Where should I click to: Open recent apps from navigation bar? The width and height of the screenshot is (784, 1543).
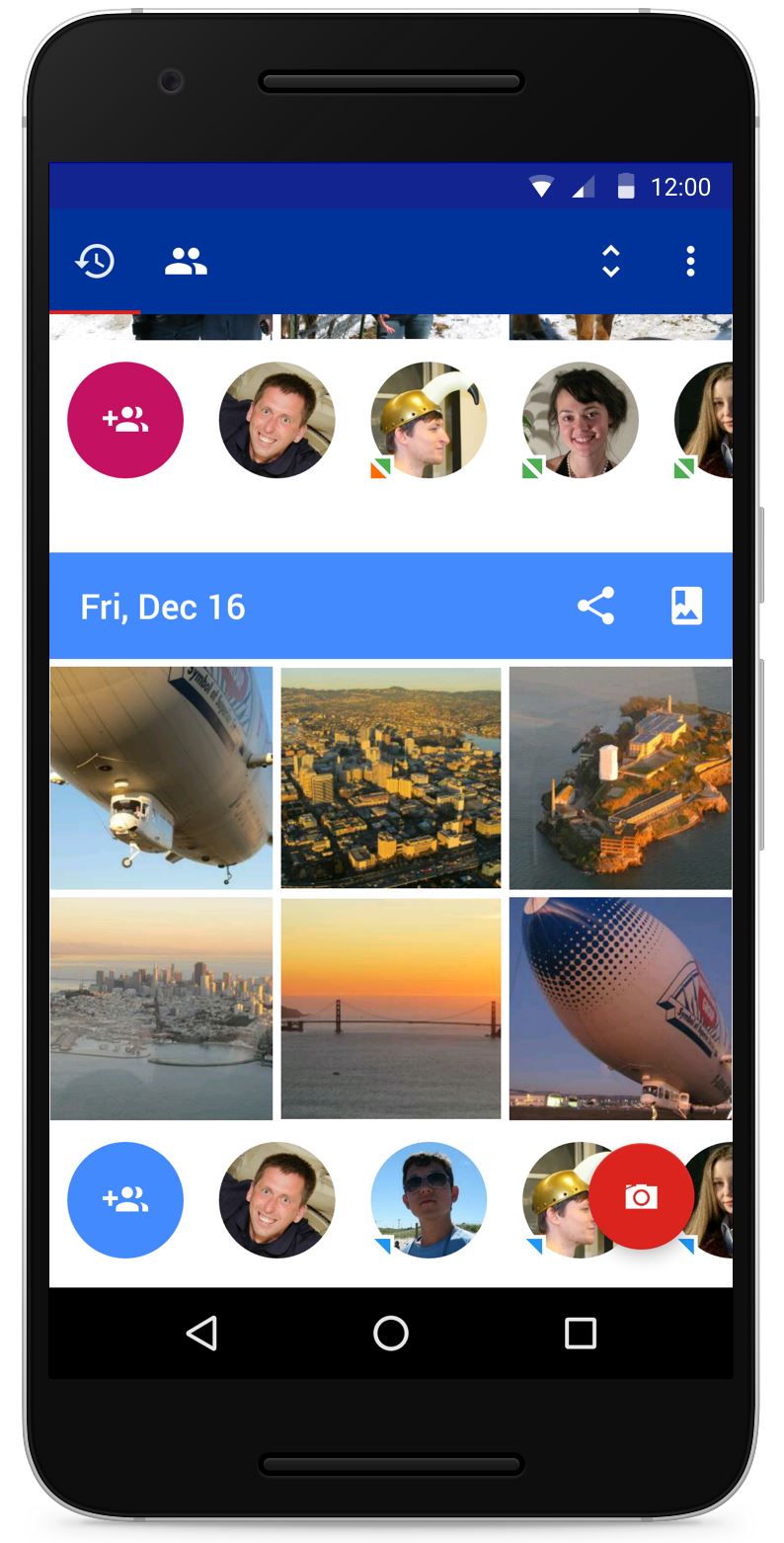tap(581, 1334)
